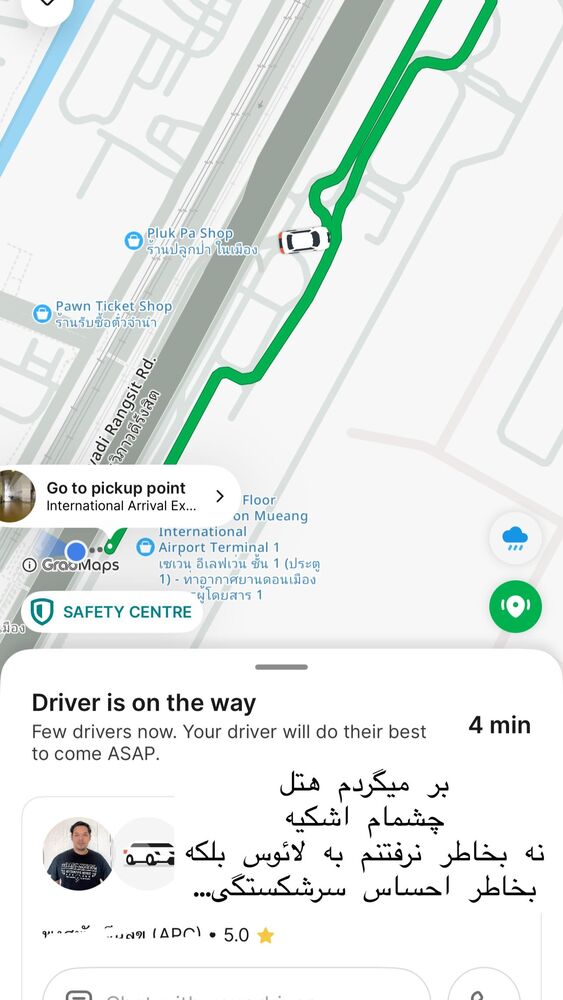
Task: Select the Pawn Ticket Shop map marker
Action: [42, 313]
